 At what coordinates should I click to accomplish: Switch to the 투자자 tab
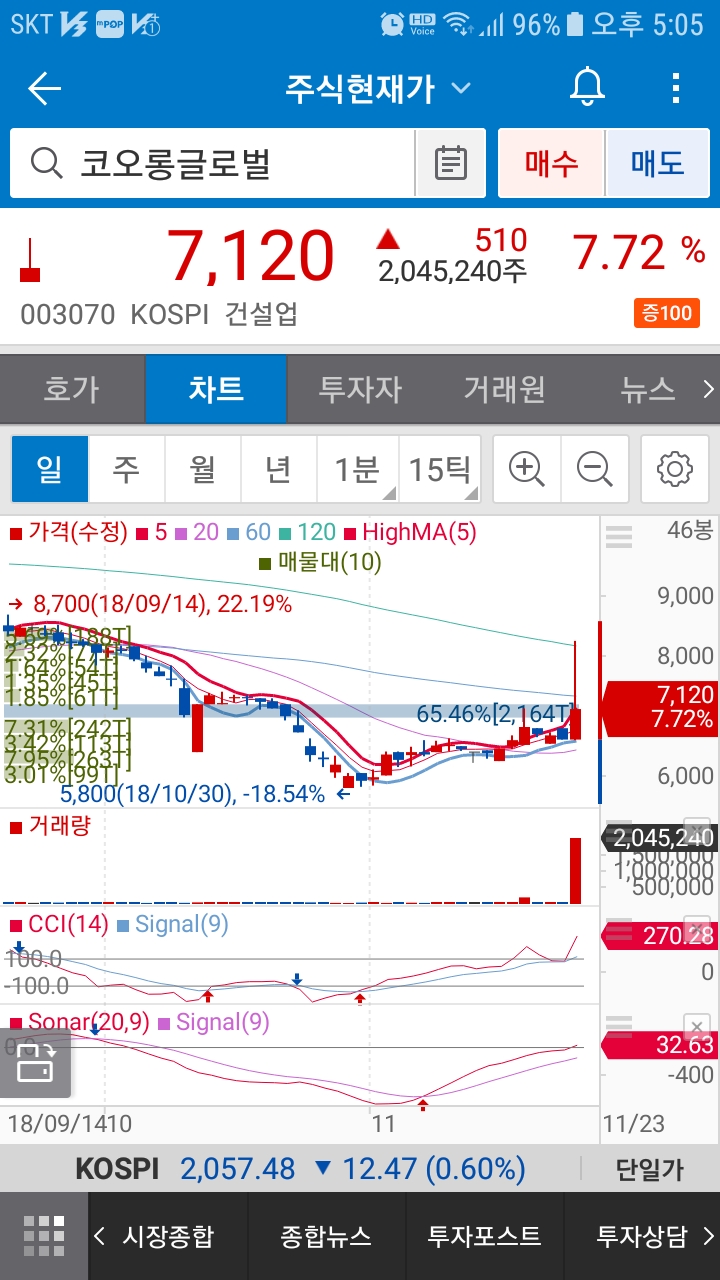tap(360, 390)
